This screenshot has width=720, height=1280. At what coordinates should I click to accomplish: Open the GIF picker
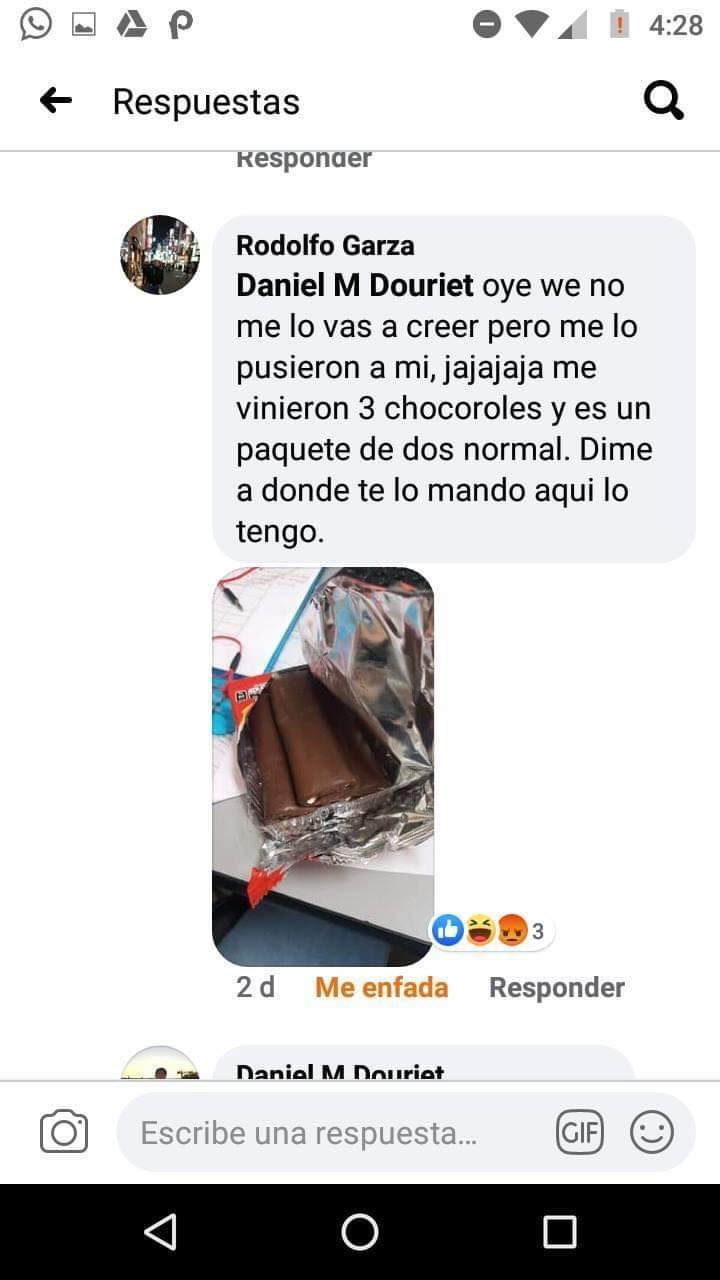tap(580, 1132)
